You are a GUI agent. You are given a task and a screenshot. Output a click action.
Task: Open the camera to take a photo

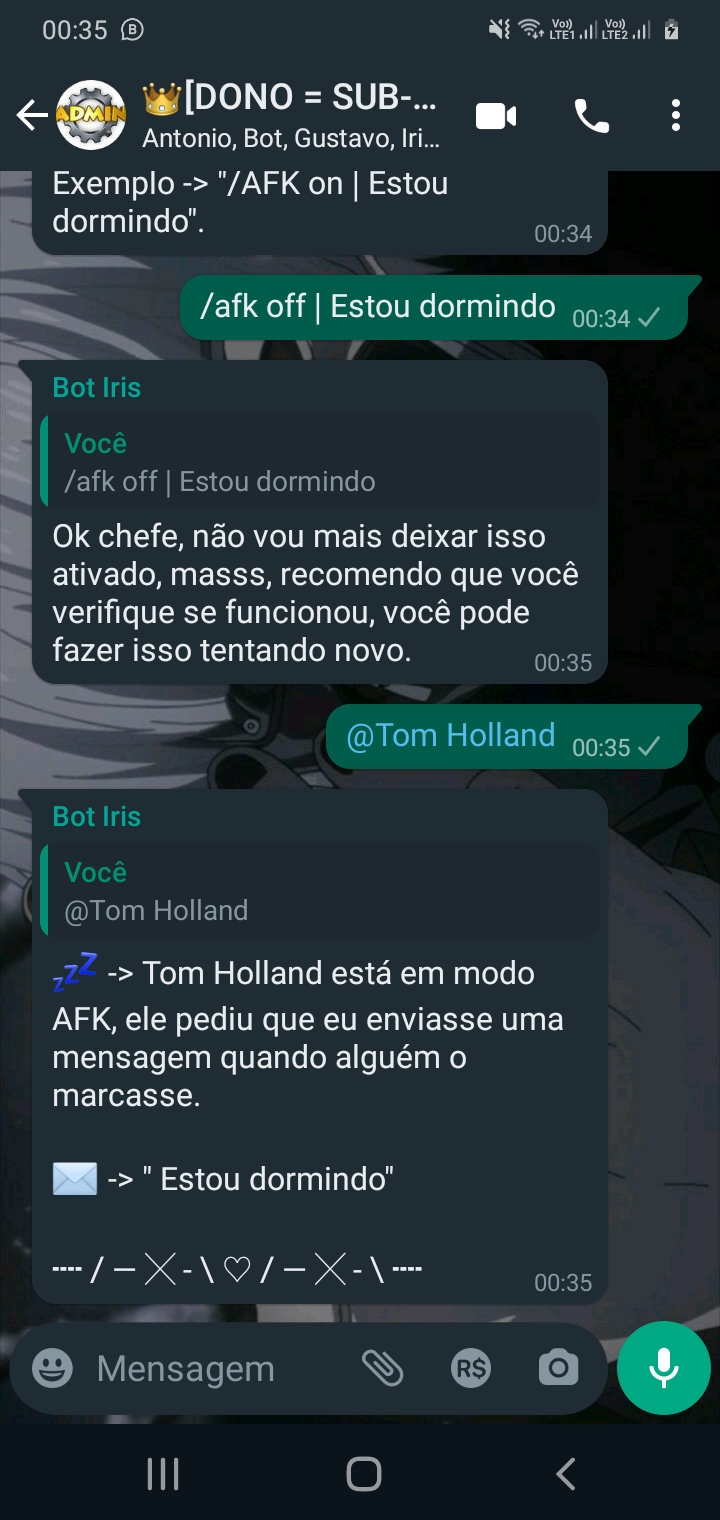(x=558, y=1368)
